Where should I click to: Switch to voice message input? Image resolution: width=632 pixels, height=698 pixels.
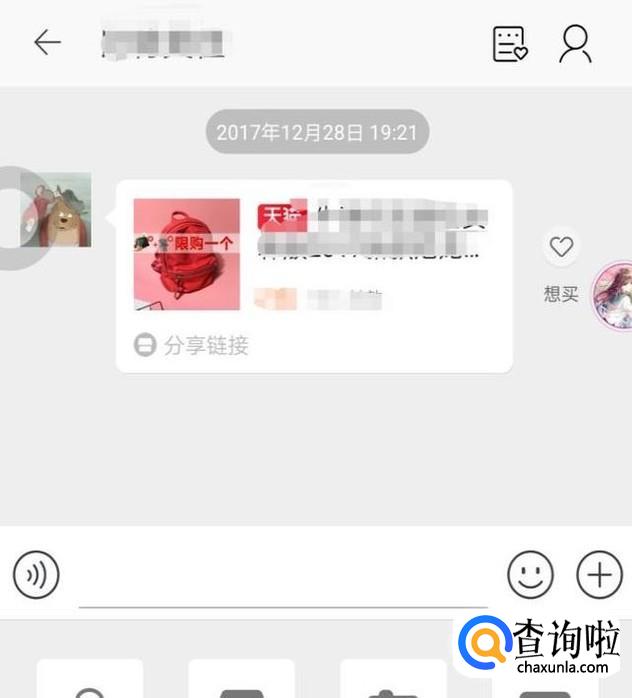[36, 575]
